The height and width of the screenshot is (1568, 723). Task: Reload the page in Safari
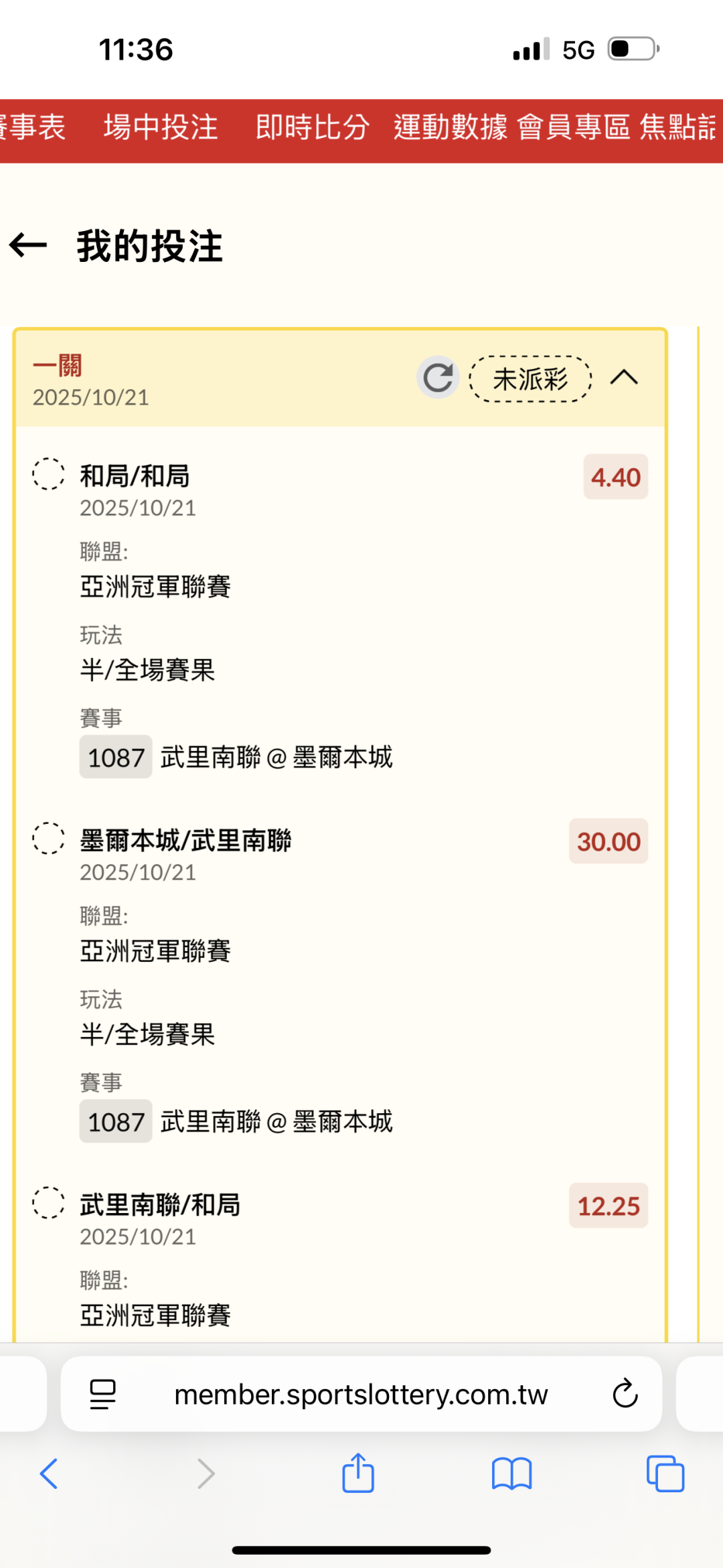625,1395
